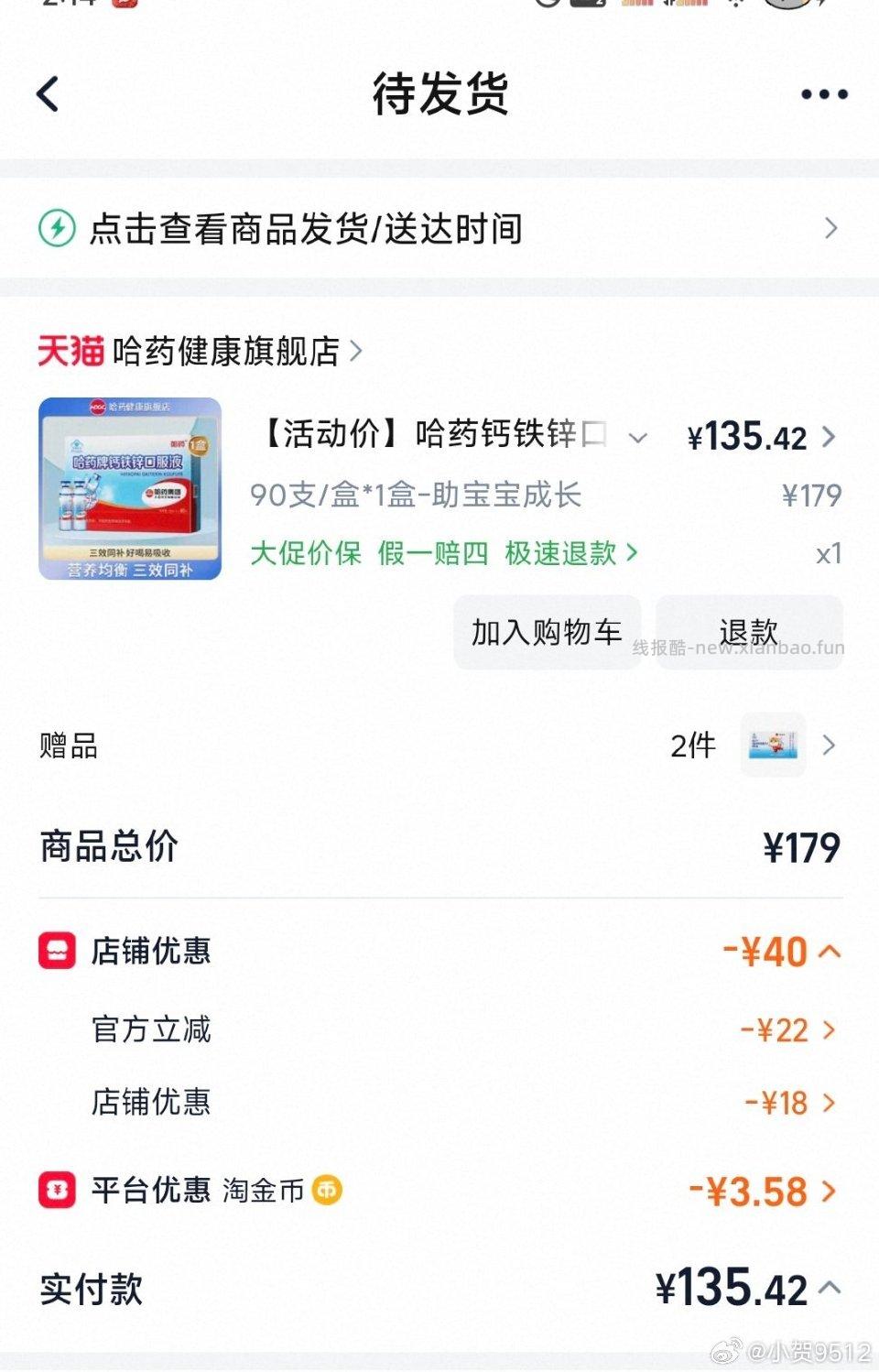The image size is (879, 1372).
Task: Tap the Tmall (天猫) logo icon
Action: click(x=71, y=351)
